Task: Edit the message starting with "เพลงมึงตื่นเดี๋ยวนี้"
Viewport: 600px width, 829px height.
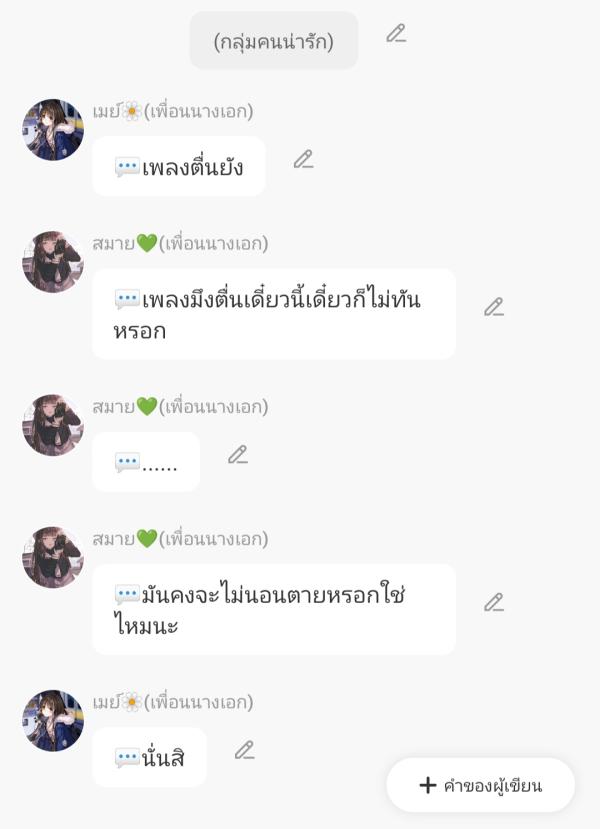Action: [x=493, y=307]
